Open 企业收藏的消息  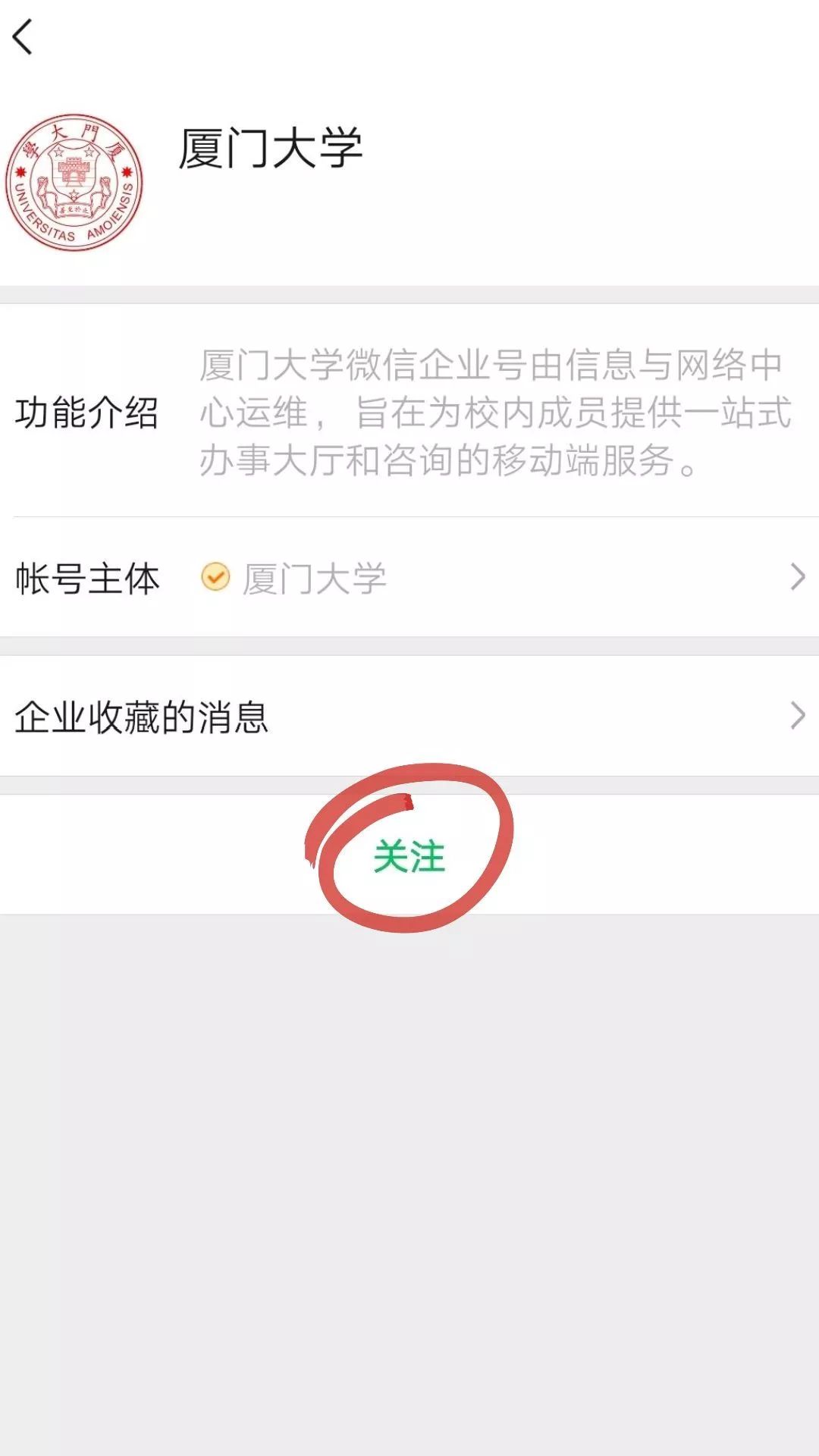409,716
